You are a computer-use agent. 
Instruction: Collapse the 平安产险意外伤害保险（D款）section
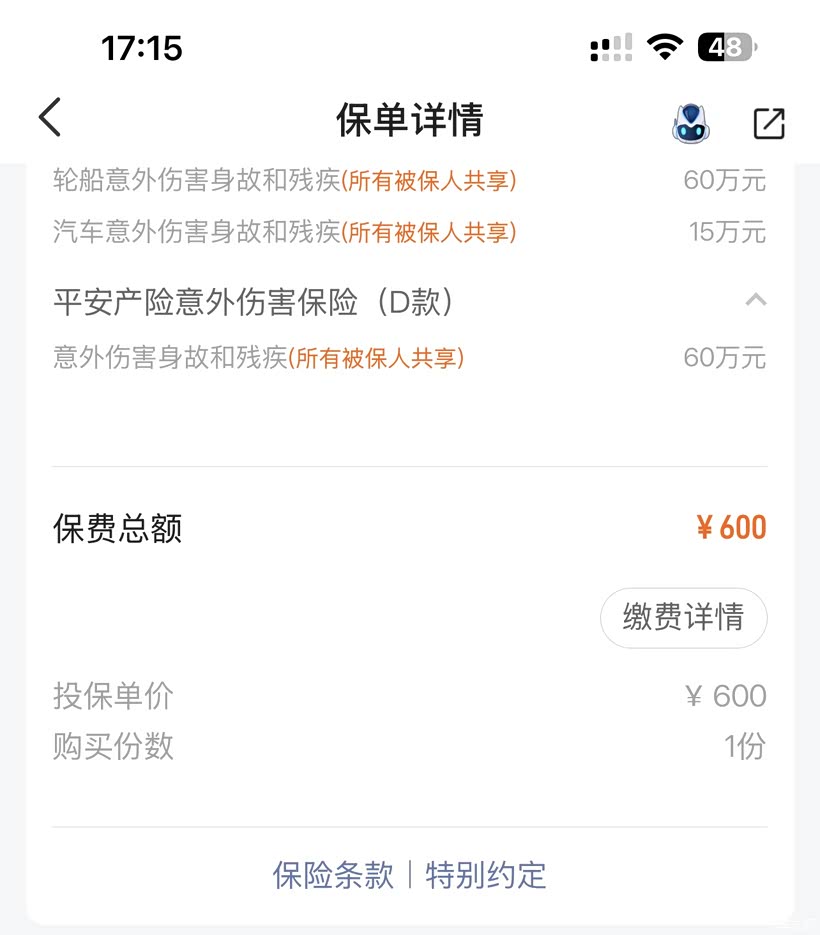(756, 299)
